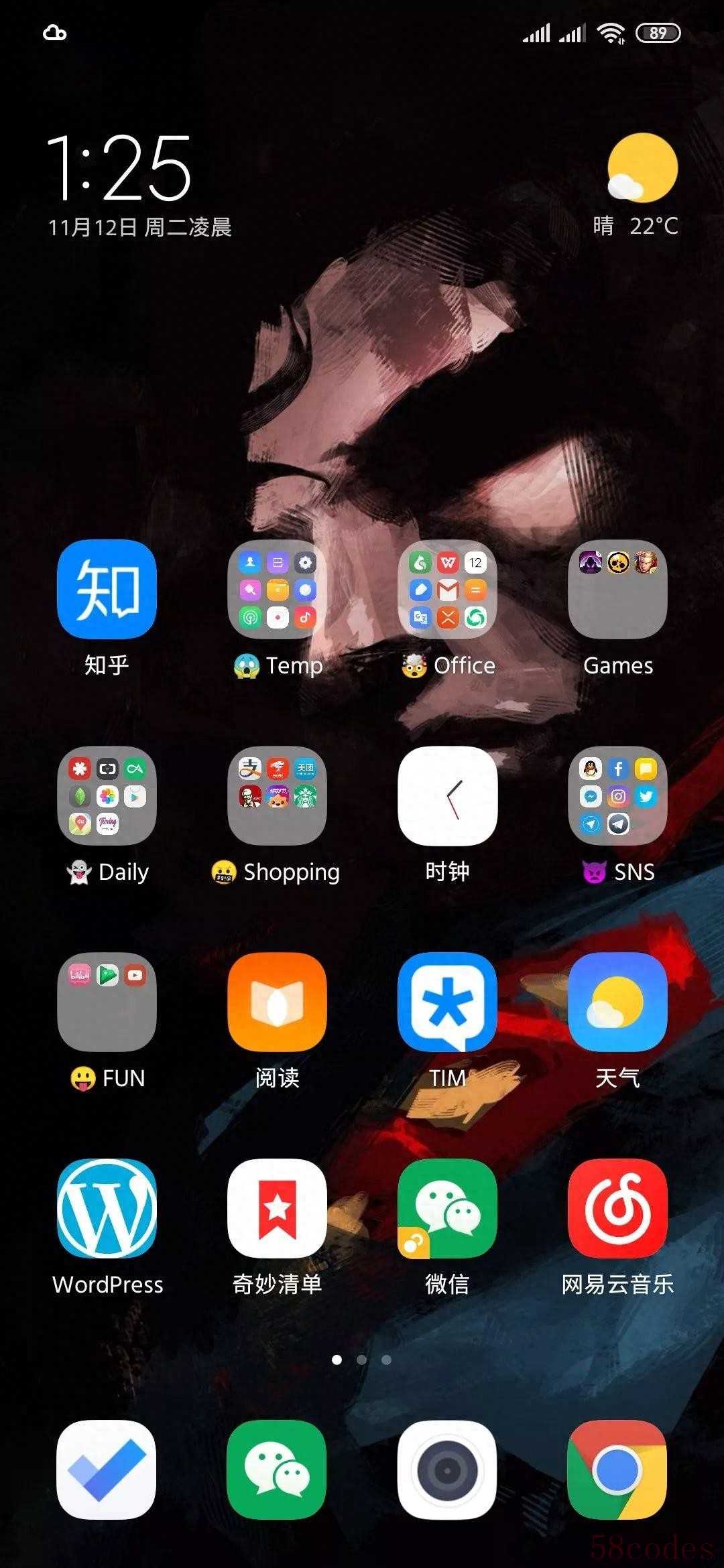Launch the 阅读 reading app
Viewport: 724px width, 1568px height.
click(277, 1002)
